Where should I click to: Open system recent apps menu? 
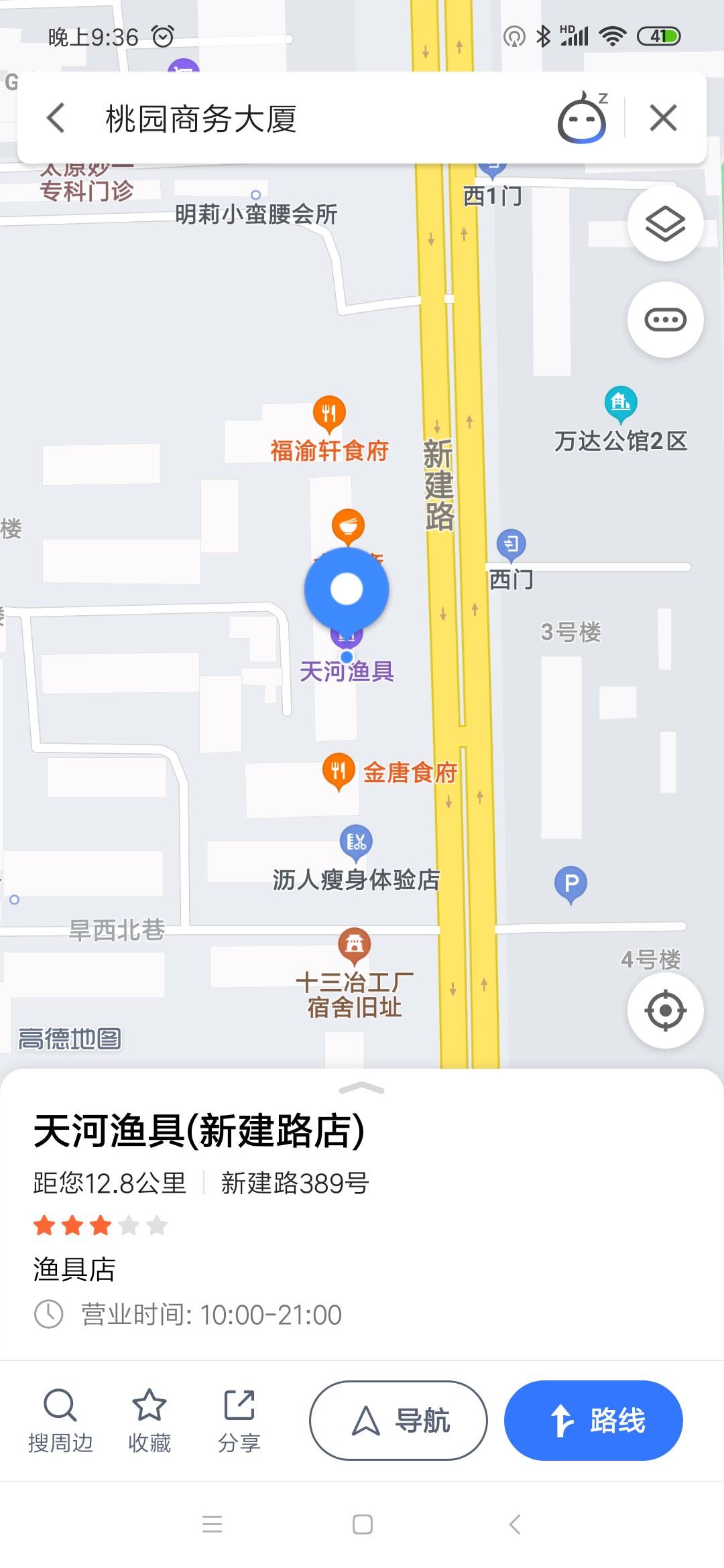tap(212, 1524)
